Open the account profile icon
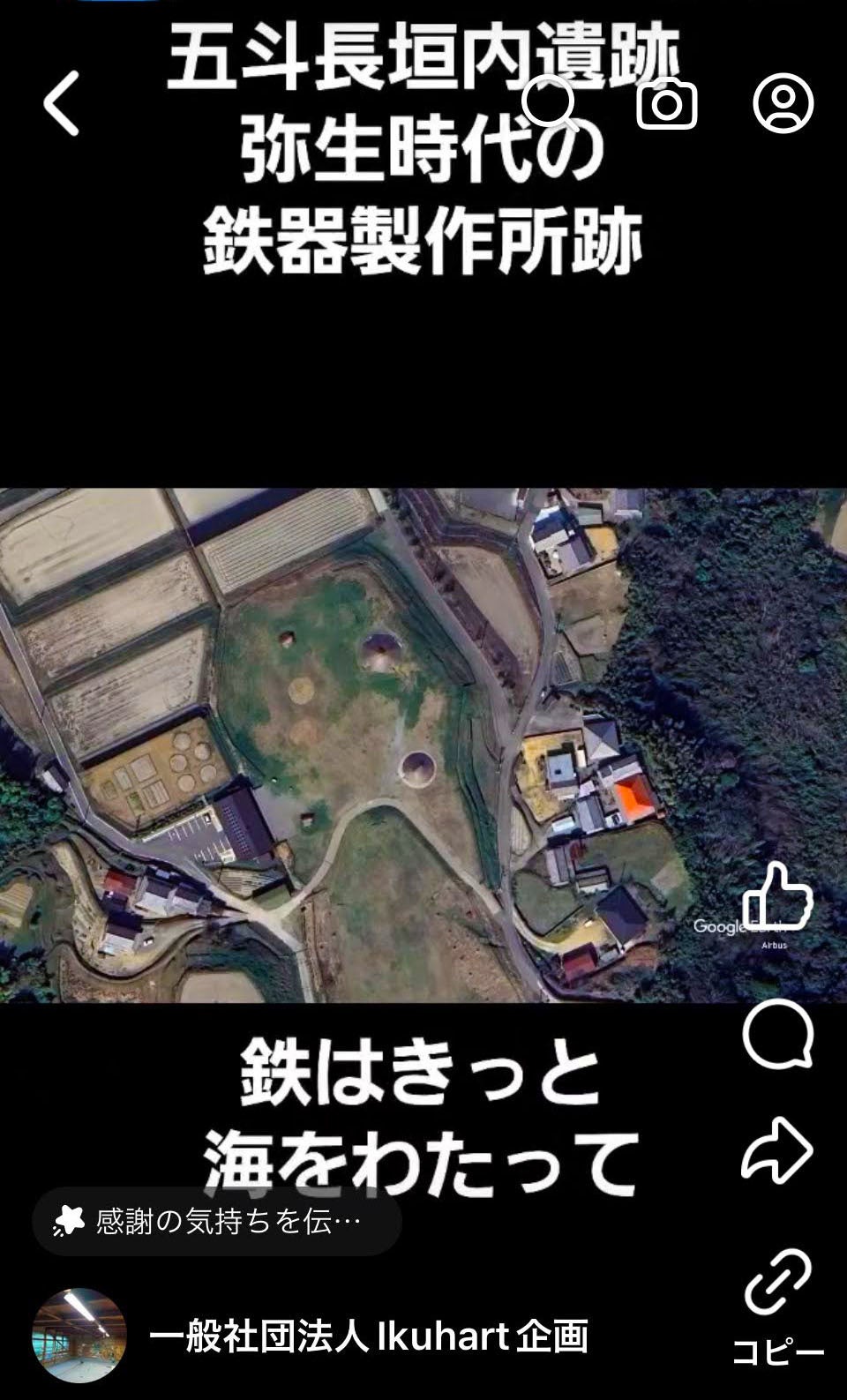 [x=783, y=103]
